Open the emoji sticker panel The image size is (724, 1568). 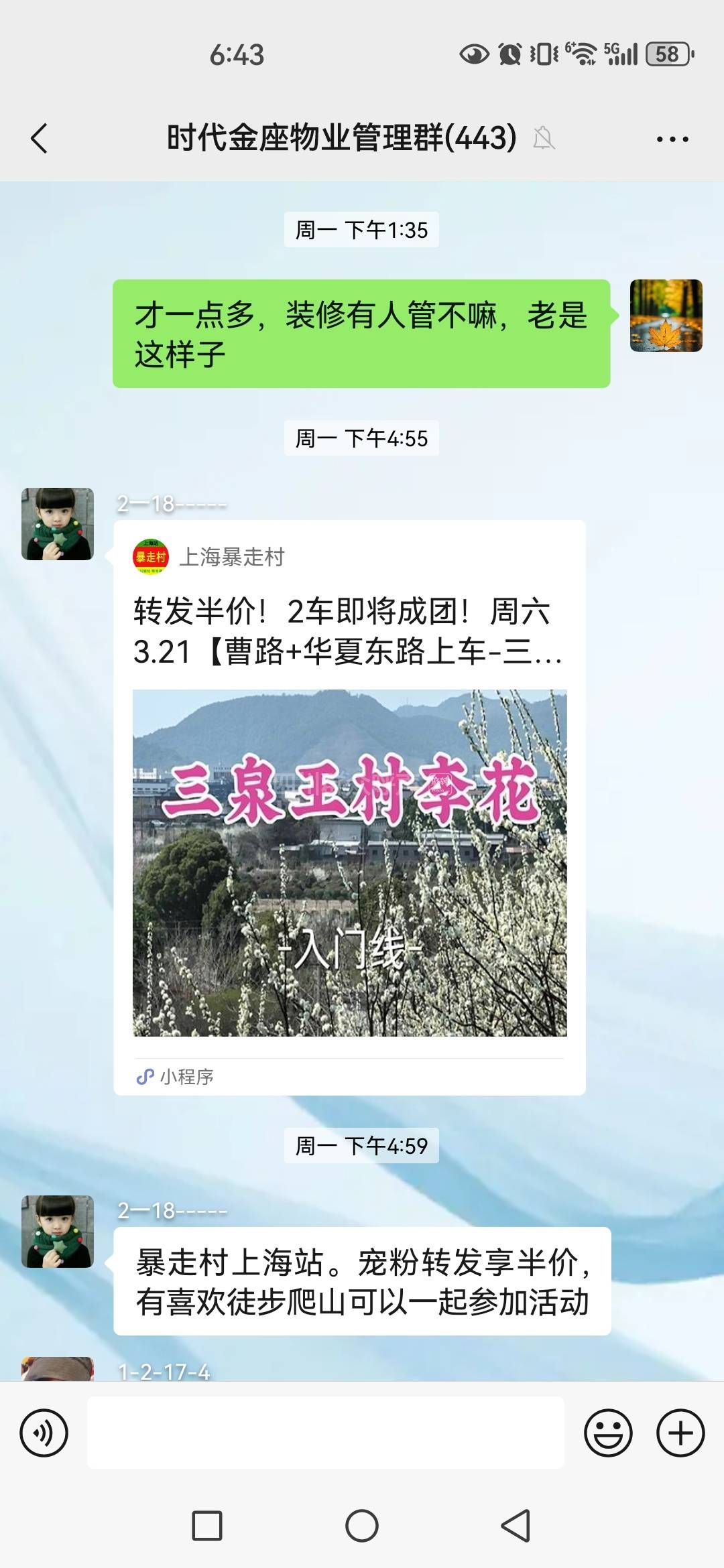point(608,1433)
